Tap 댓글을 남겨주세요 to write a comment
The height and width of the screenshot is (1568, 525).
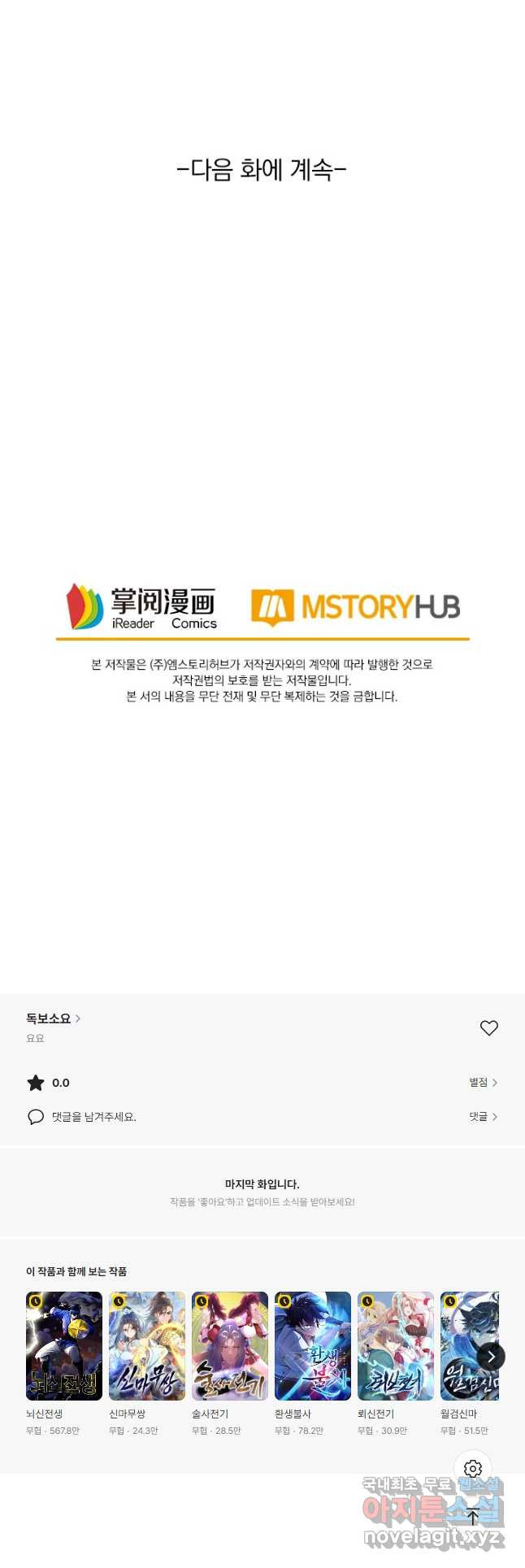tap(93, 1116)
